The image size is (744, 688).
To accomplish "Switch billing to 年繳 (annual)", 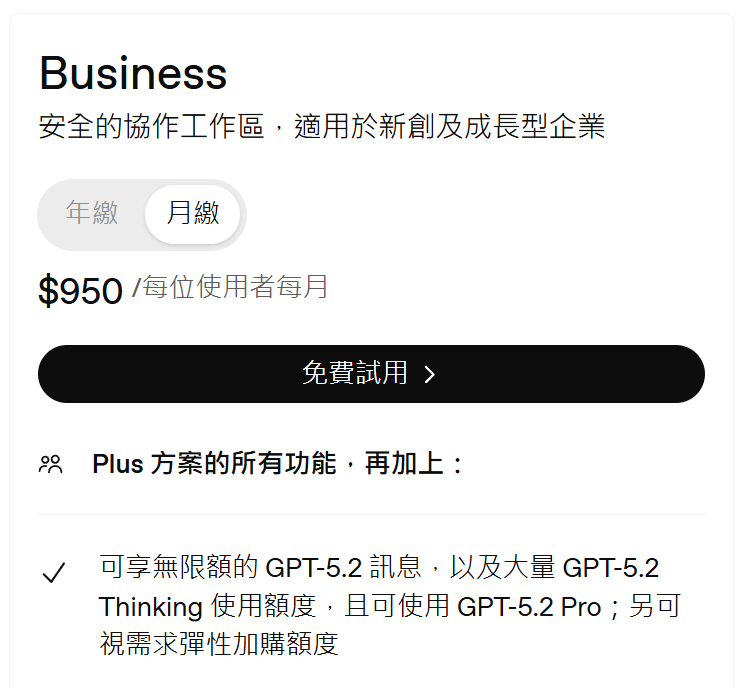I will (92, 214).
